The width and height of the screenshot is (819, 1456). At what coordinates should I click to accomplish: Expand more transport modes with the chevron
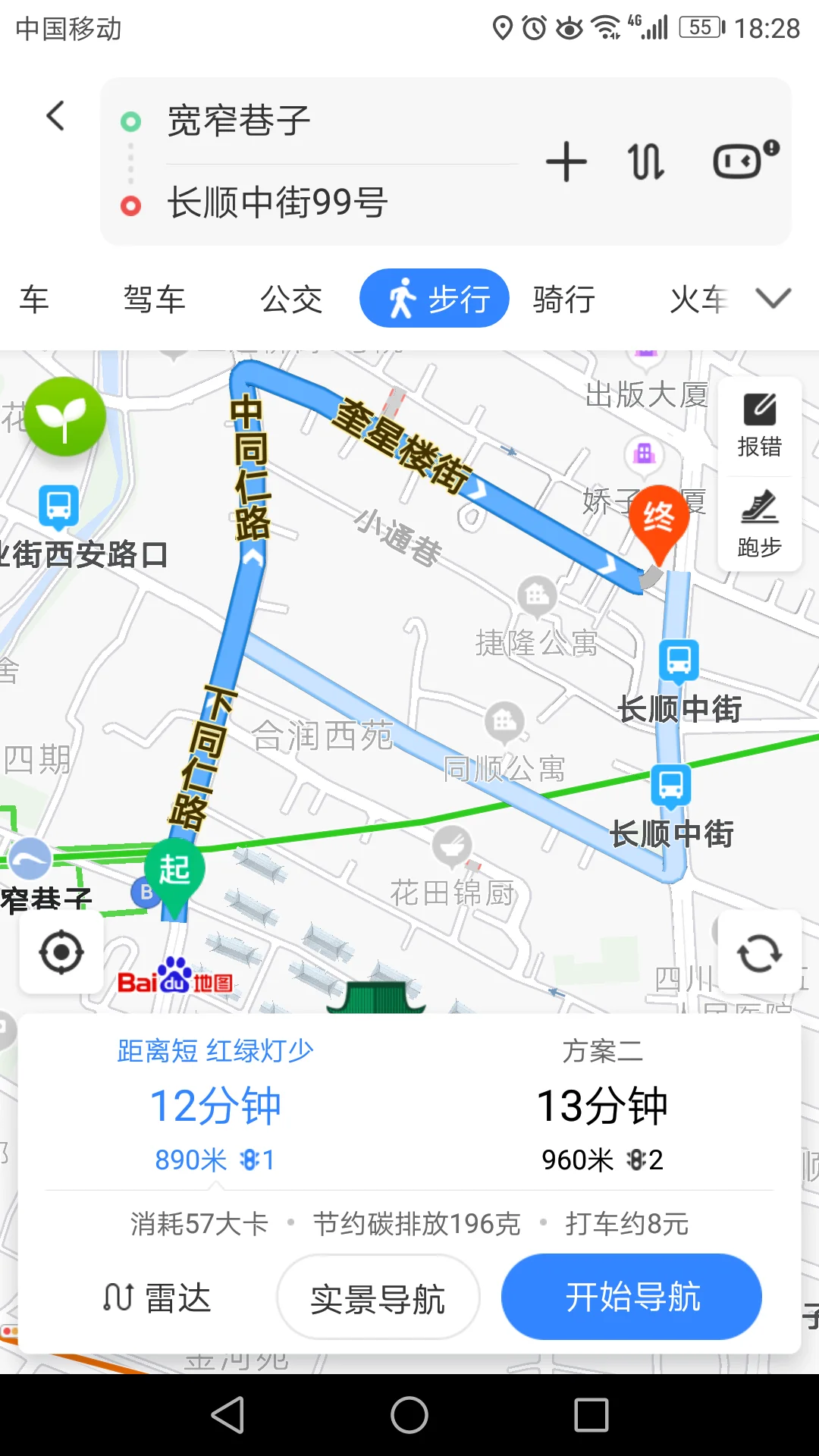pos(773,298)
